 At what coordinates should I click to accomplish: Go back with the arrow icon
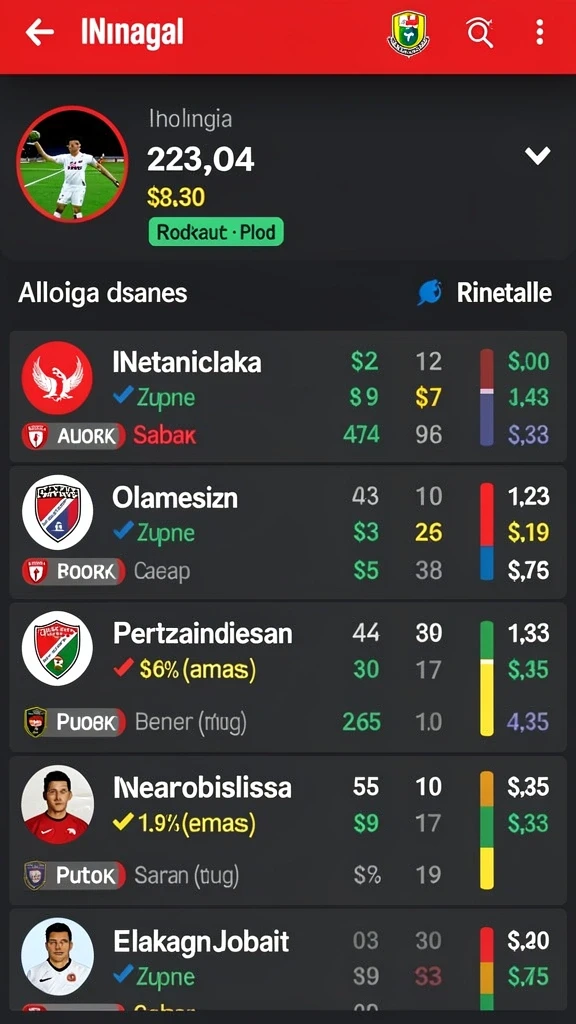(x=39, y=32)
